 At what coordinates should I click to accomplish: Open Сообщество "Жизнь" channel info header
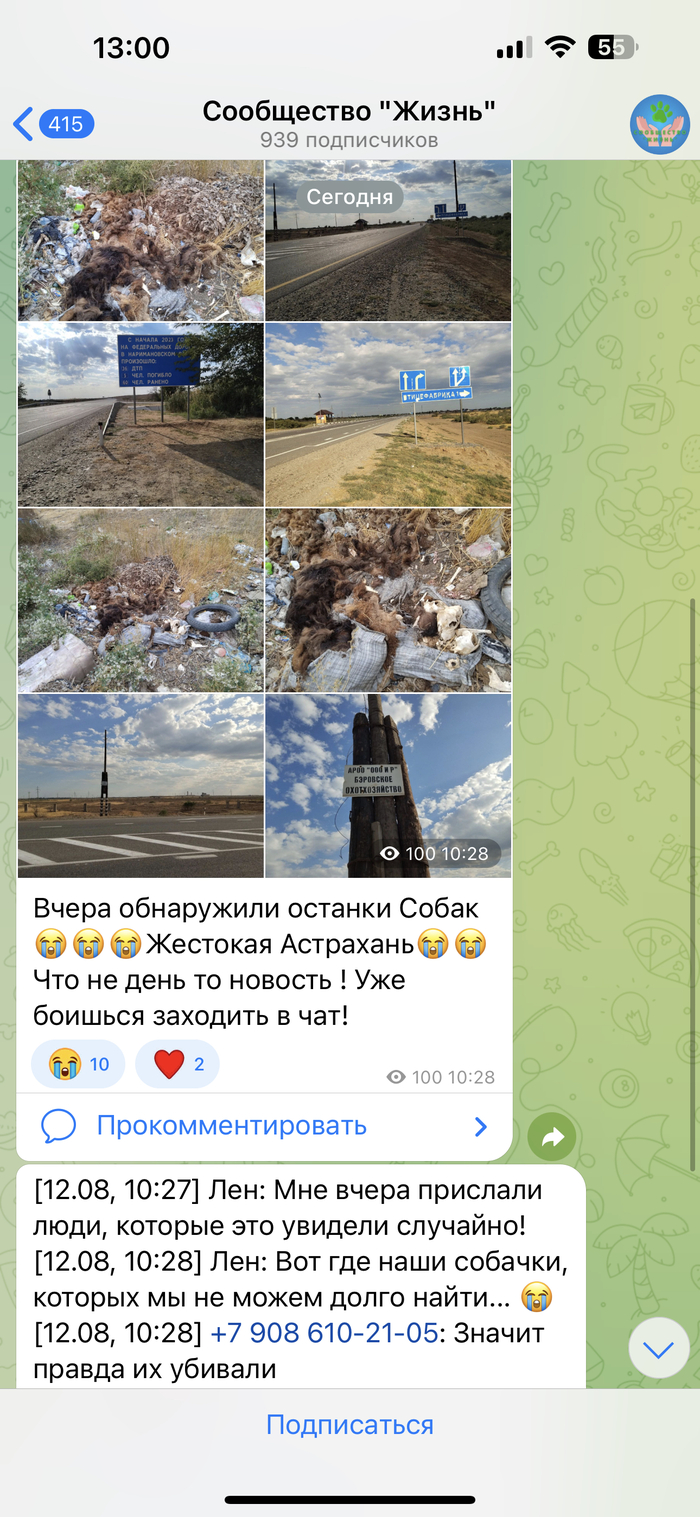click(348, 124)
